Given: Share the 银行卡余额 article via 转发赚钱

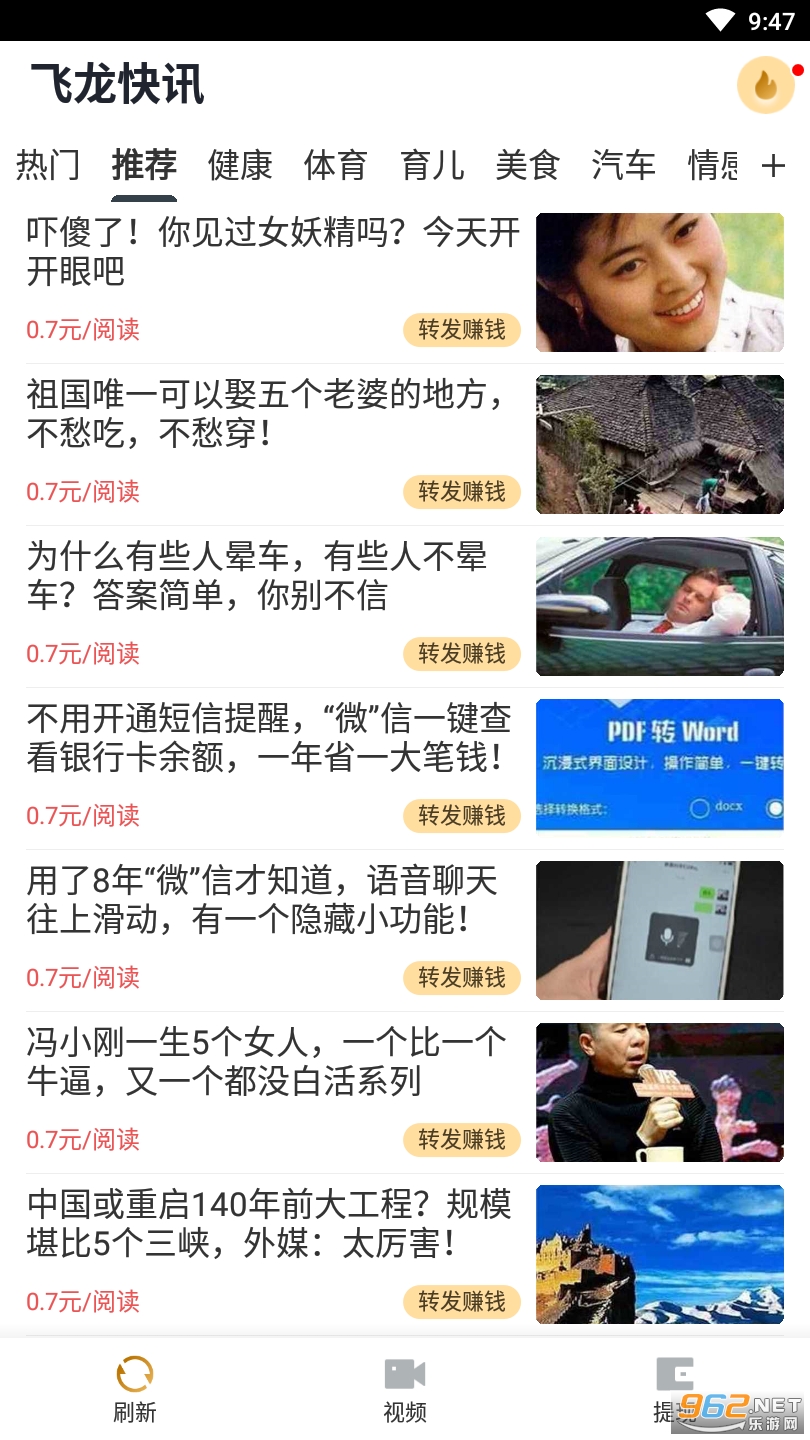Looking at the screenshot, I should [x=462, y=816].
